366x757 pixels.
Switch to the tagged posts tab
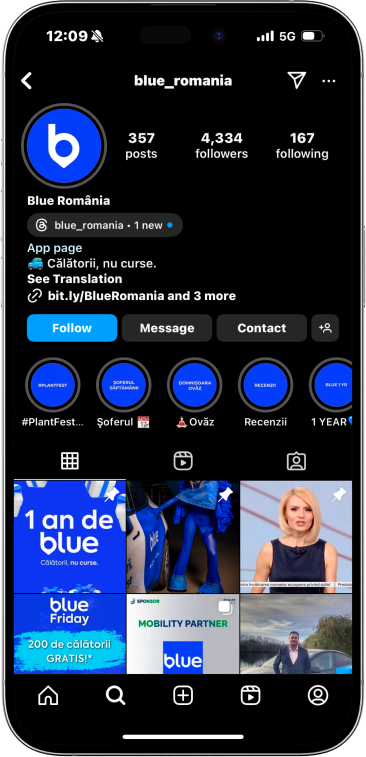coord(296,461)
